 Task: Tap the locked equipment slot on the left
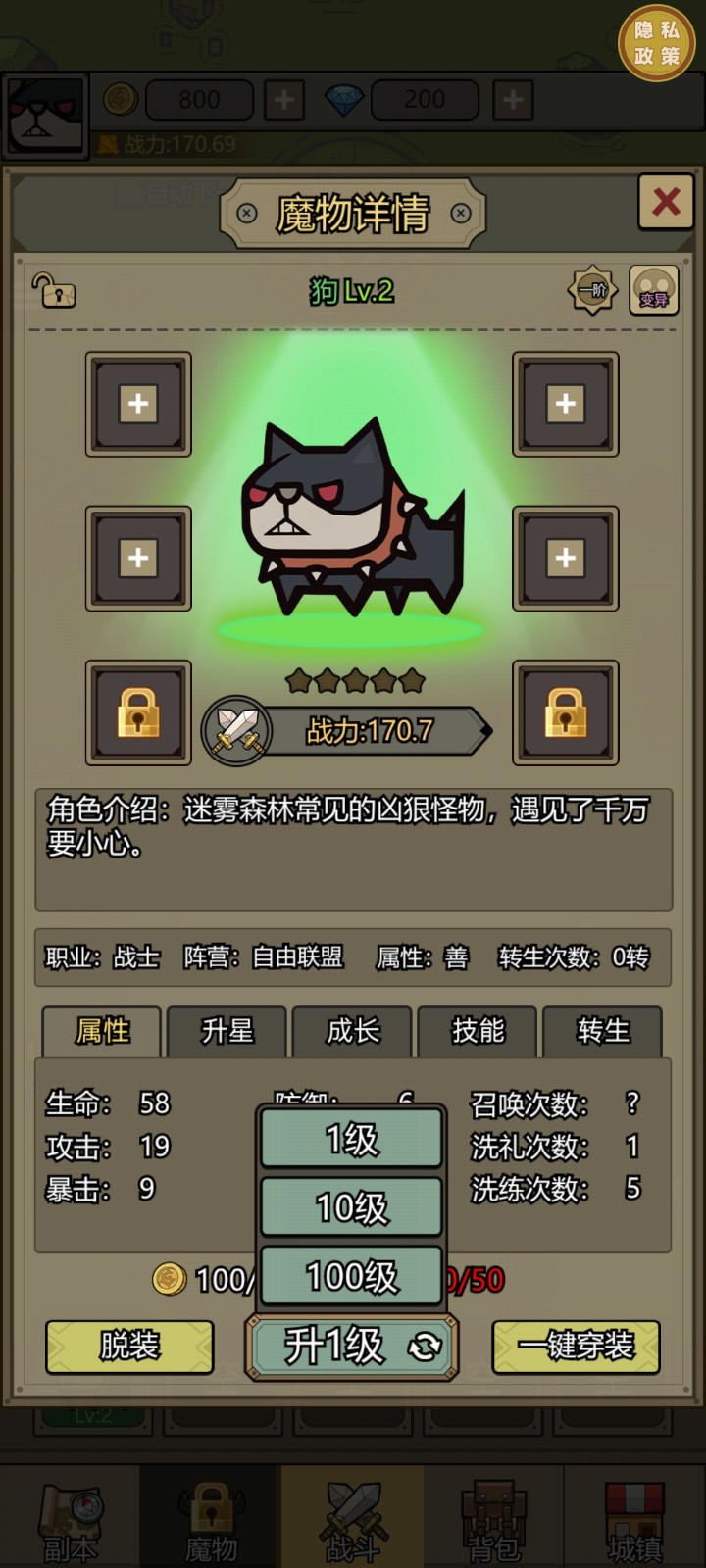(x=137, y=711)
